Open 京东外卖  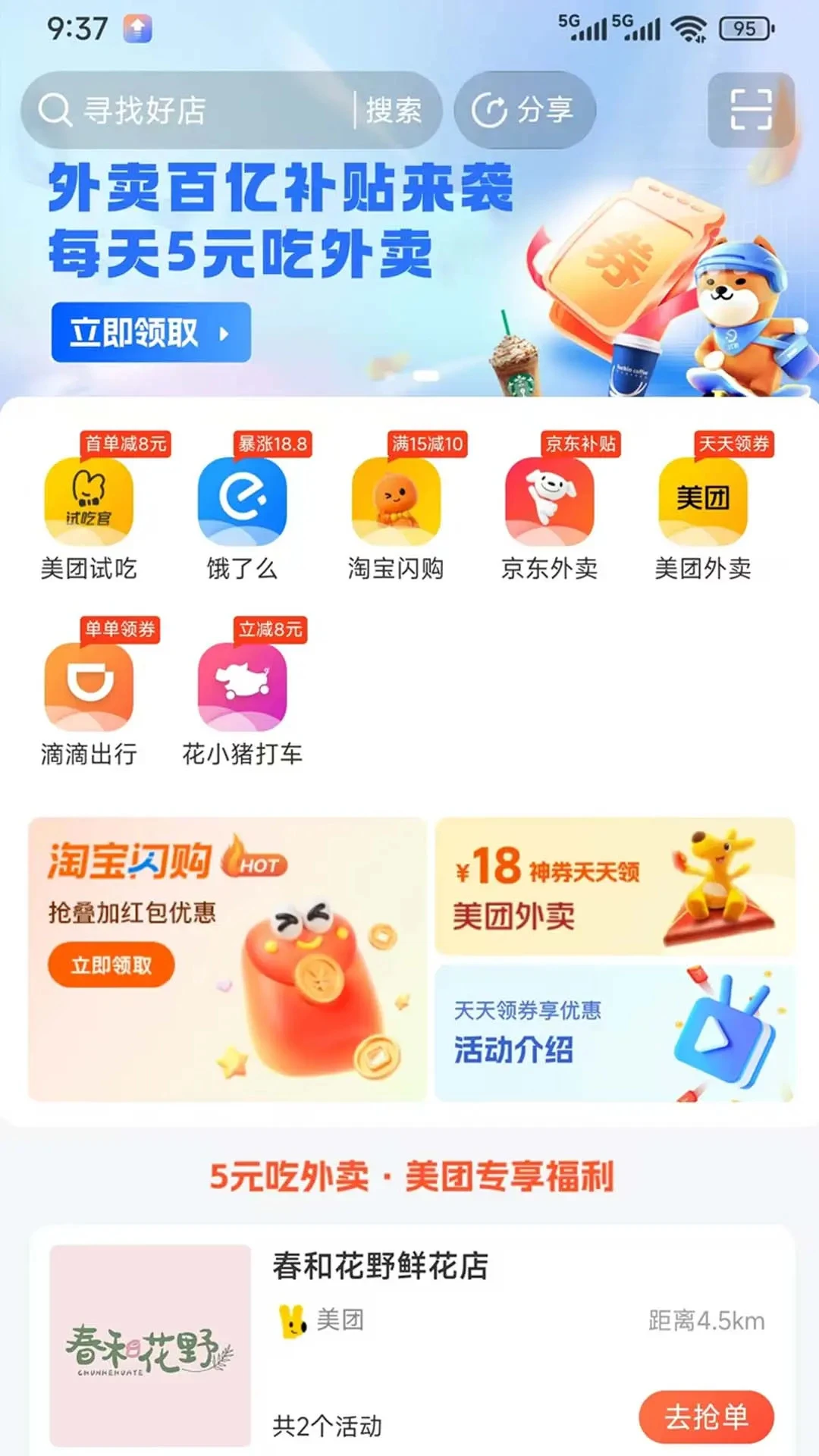click(x=549, y=502)
